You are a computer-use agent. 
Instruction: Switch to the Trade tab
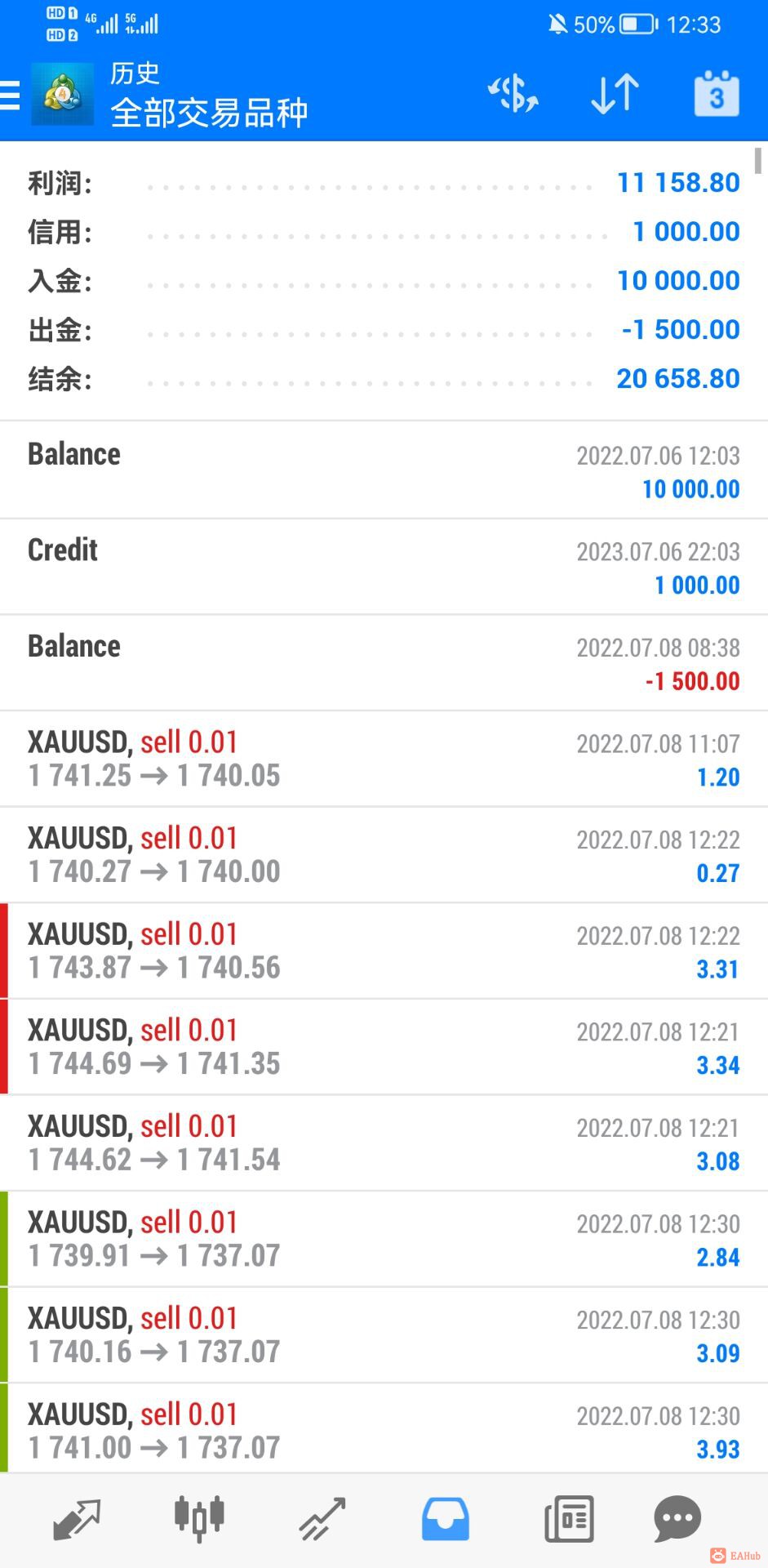322,1520
